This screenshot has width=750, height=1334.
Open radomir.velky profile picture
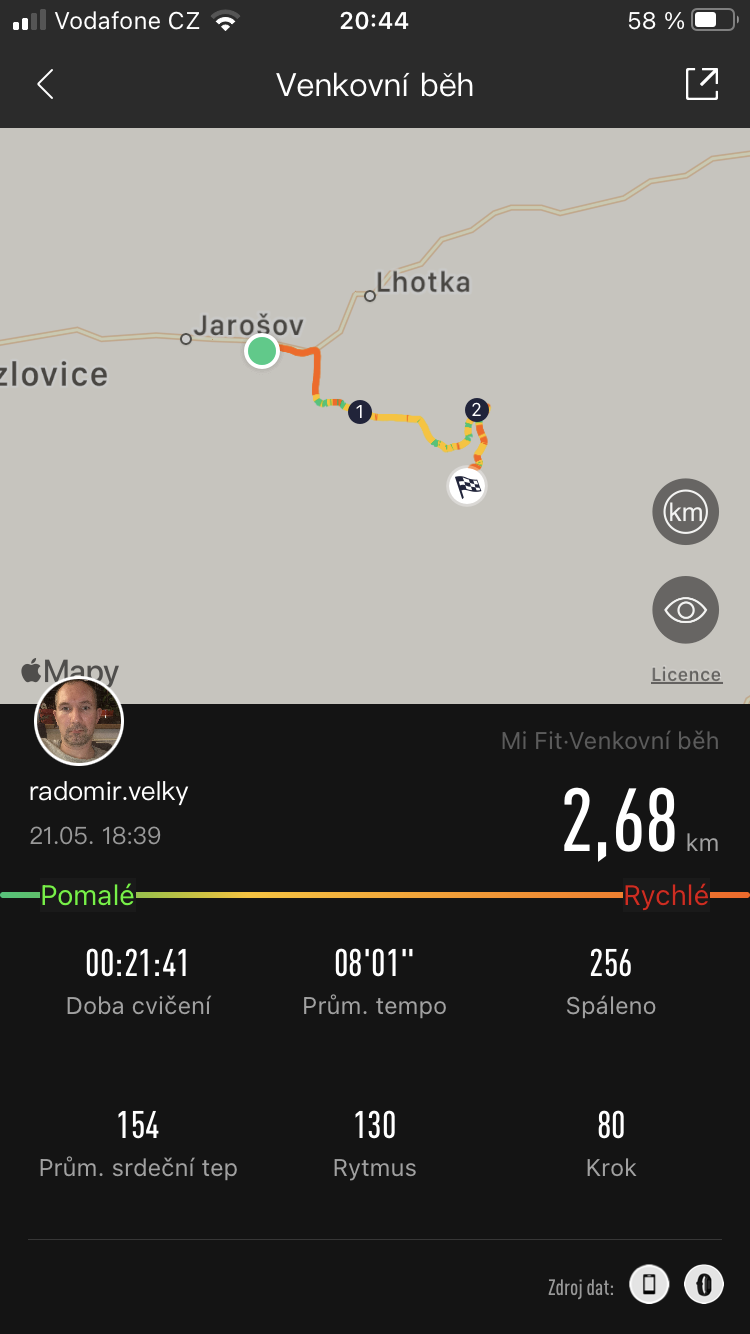click(x=79, y=721)
